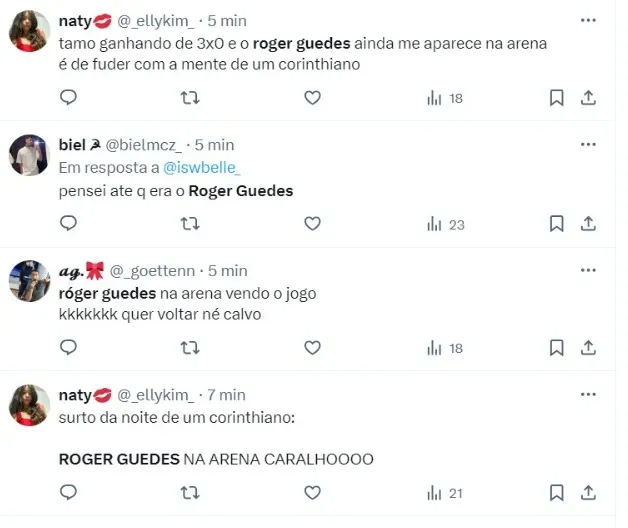Retweet naty's tweet about winning 3x0

pos(189,98)
